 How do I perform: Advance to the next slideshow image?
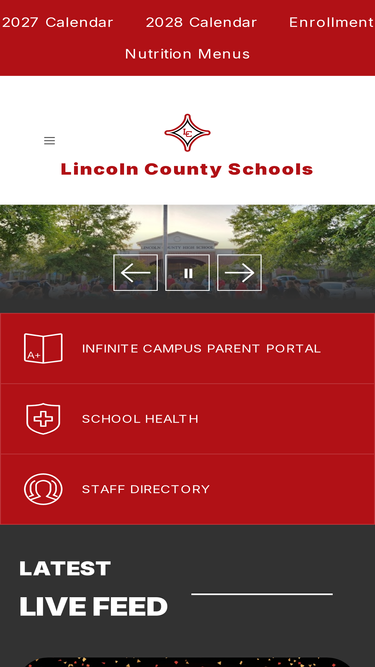point(239,273)
